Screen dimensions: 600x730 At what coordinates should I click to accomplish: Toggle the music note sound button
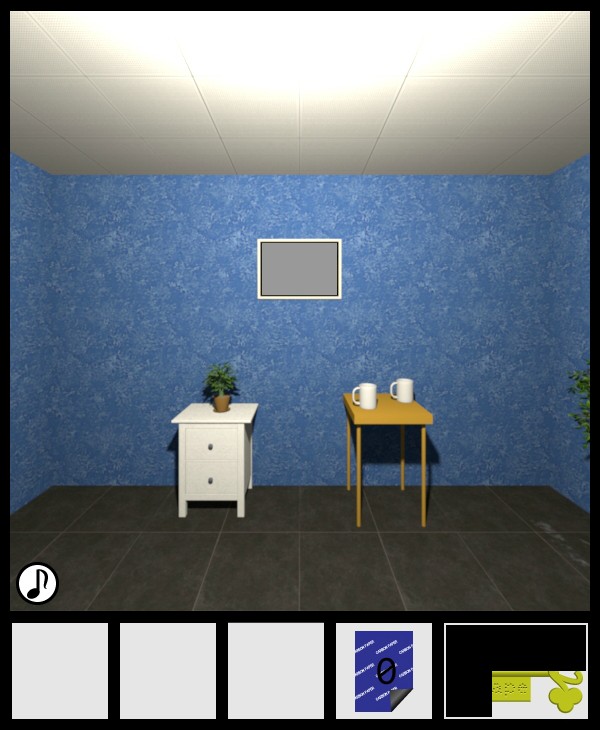pos(37,583)
